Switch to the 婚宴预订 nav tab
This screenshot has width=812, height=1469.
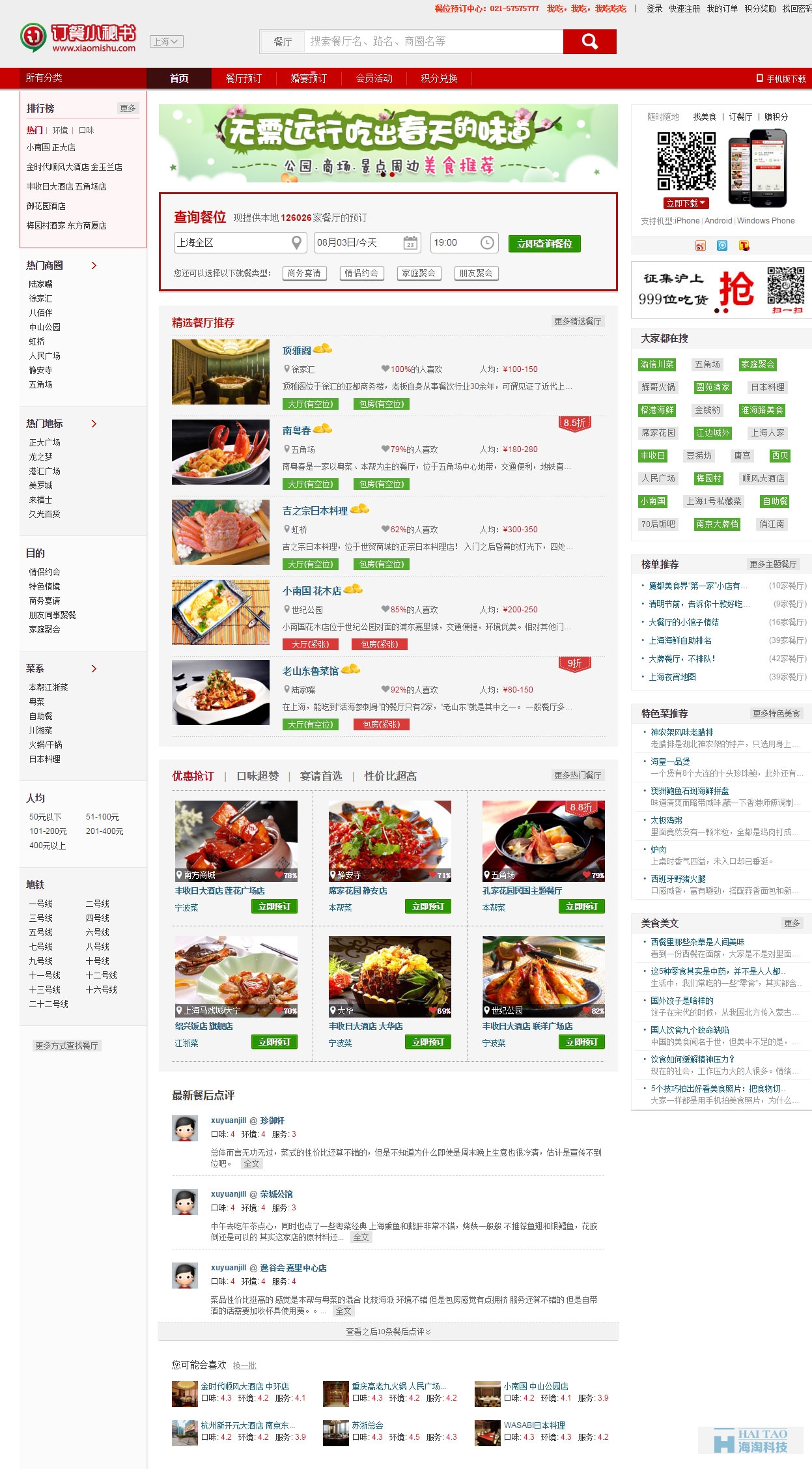tap(309, 78)
